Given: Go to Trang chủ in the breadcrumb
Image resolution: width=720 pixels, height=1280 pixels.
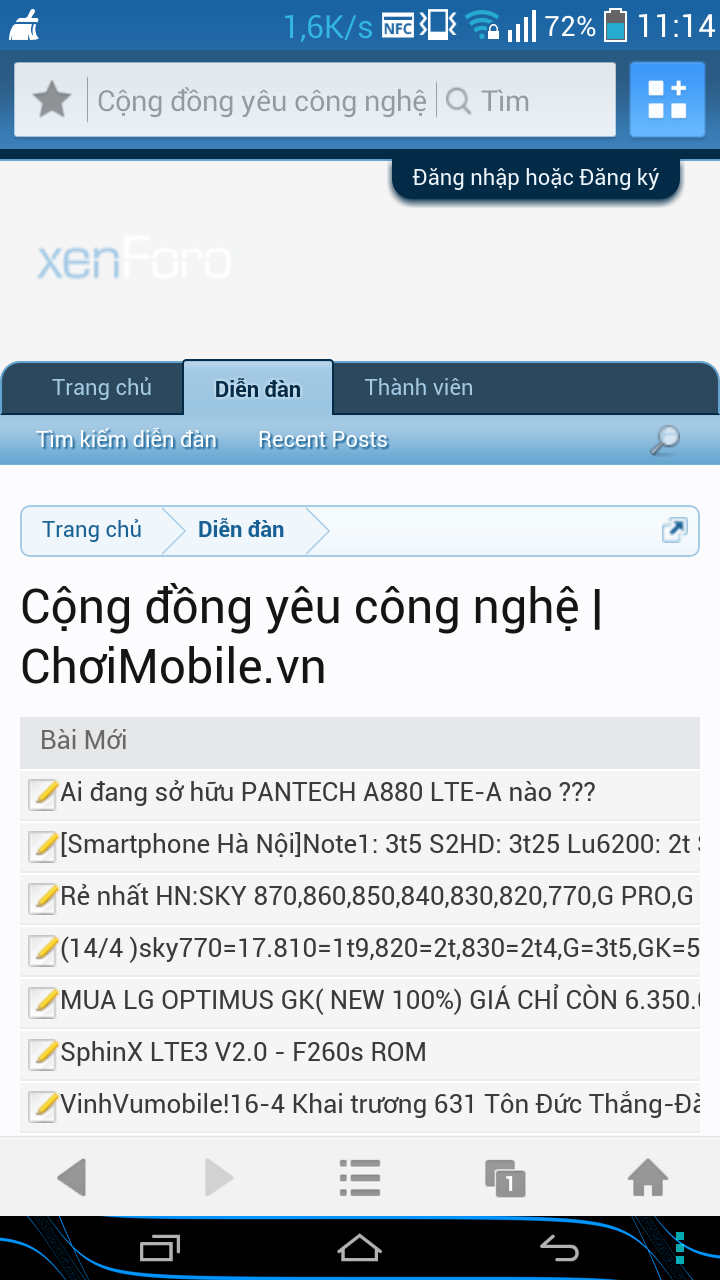Looking at the screenshot, I should point(92,530).
